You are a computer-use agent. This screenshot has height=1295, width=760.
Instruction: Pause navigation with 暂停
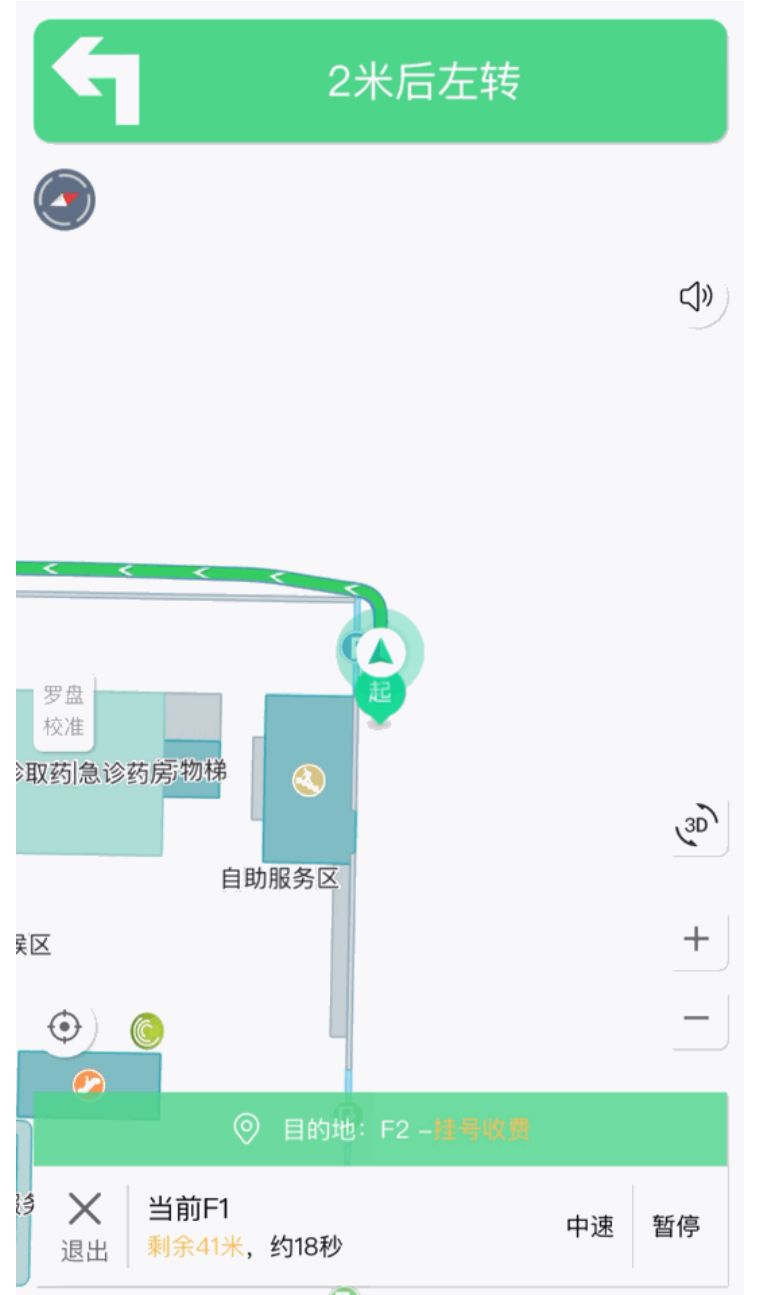(x=676, y=1227)
